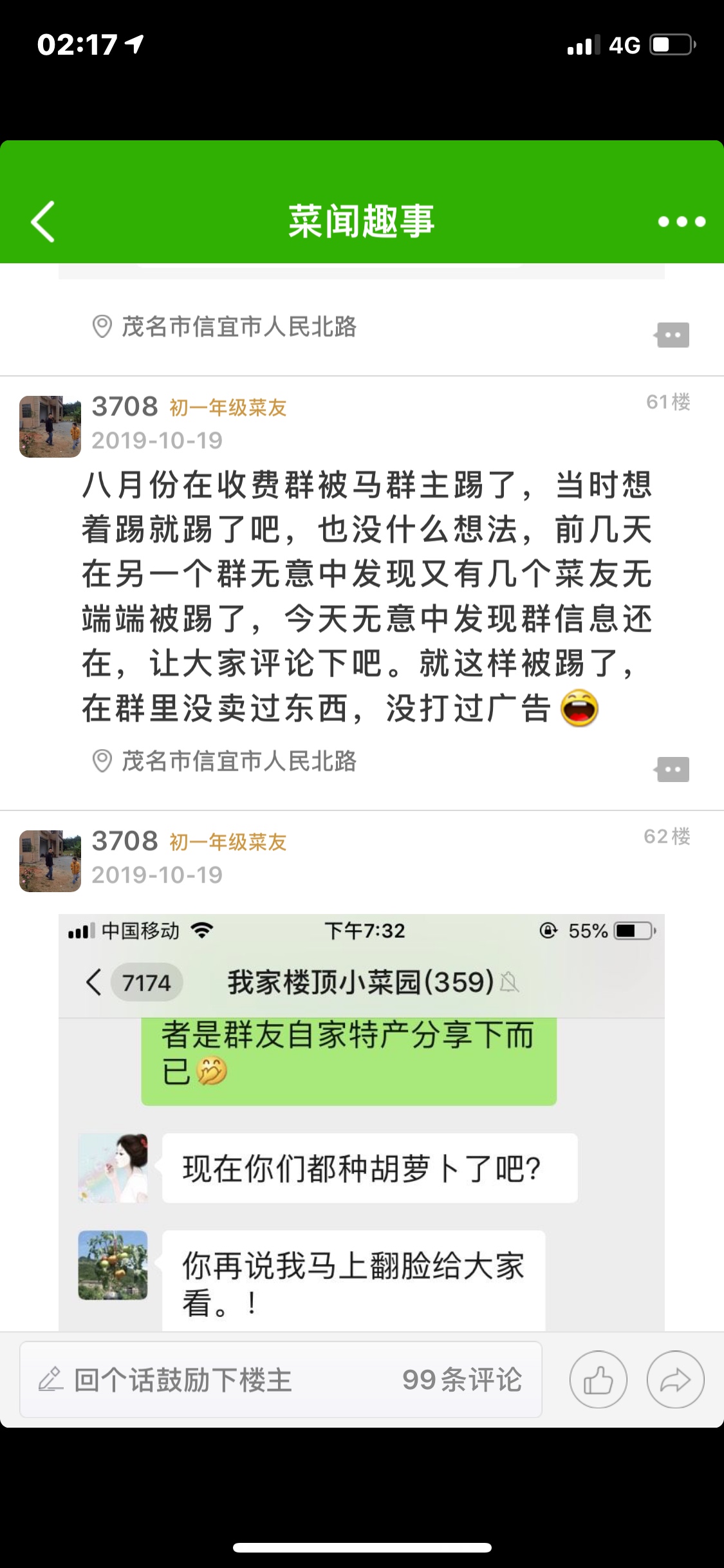Open 3708's avatar on the 61楼 post

[x=50, y=427]
